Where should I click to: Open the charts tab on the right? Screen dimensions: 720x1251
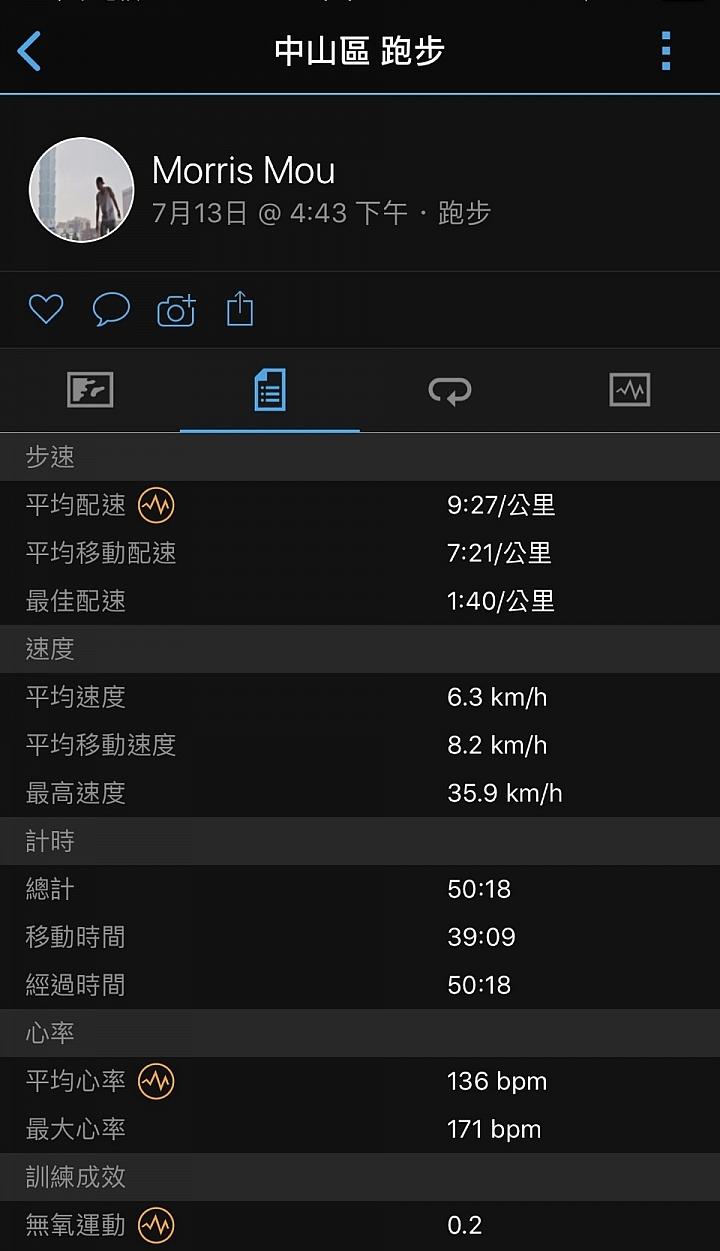[x=630, y=391]
